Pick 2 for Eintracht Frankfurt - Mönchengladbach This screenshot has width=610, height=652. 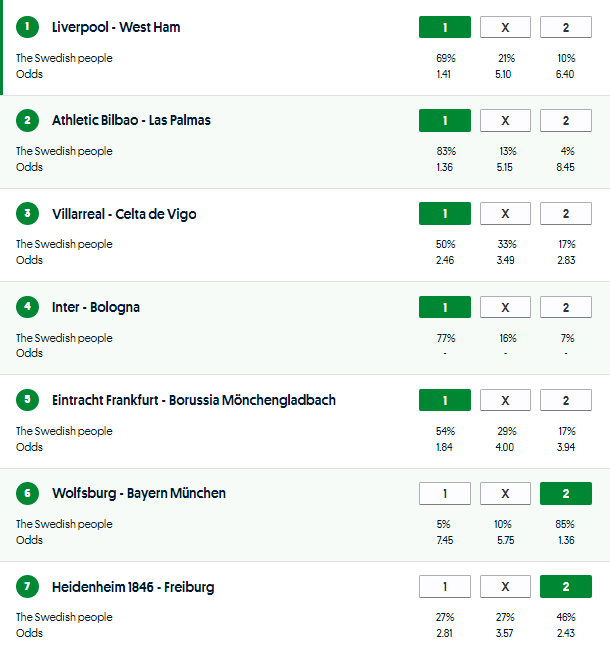pos(565,400)
